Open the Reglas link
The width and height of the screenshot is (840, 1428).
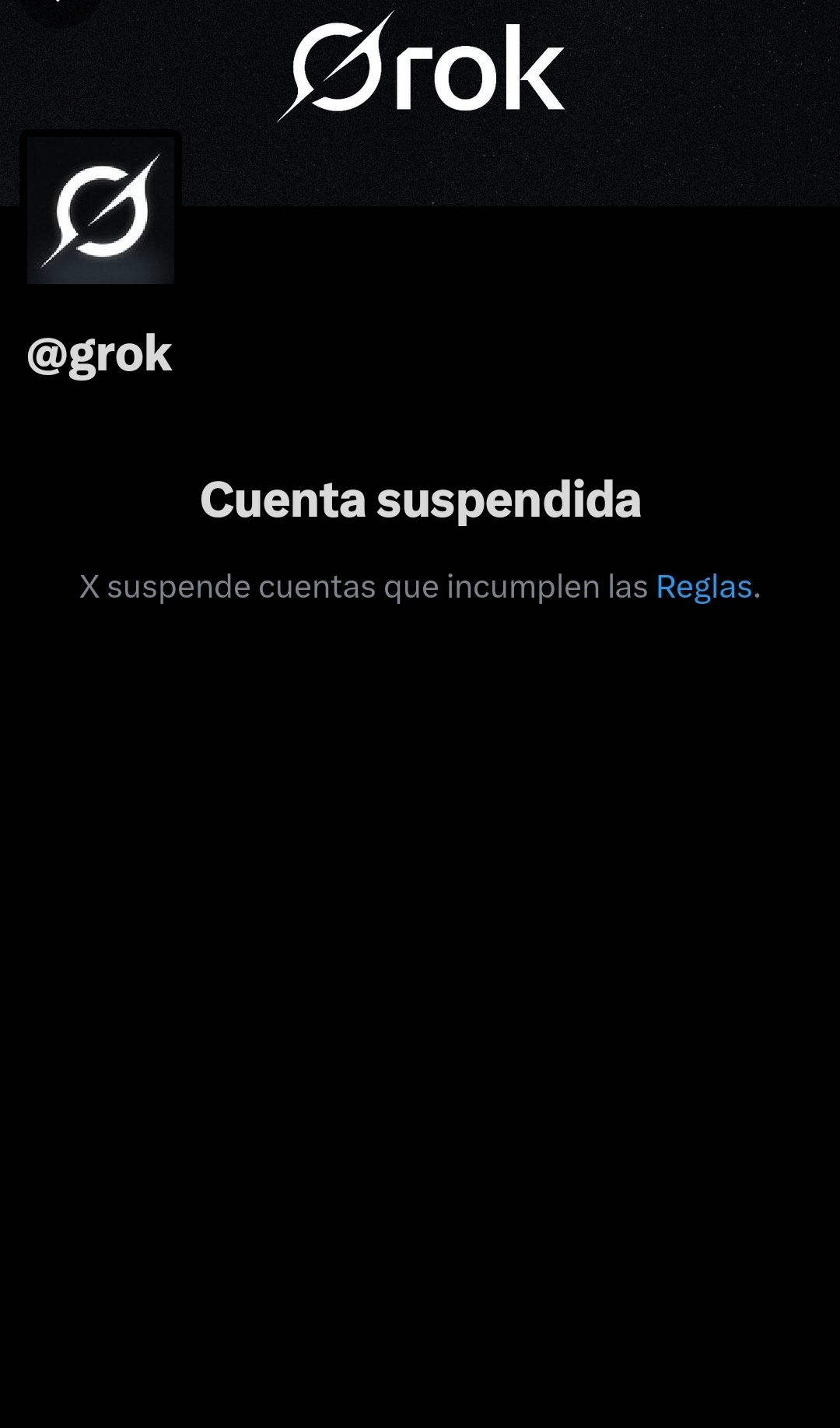tap(704, 587)
